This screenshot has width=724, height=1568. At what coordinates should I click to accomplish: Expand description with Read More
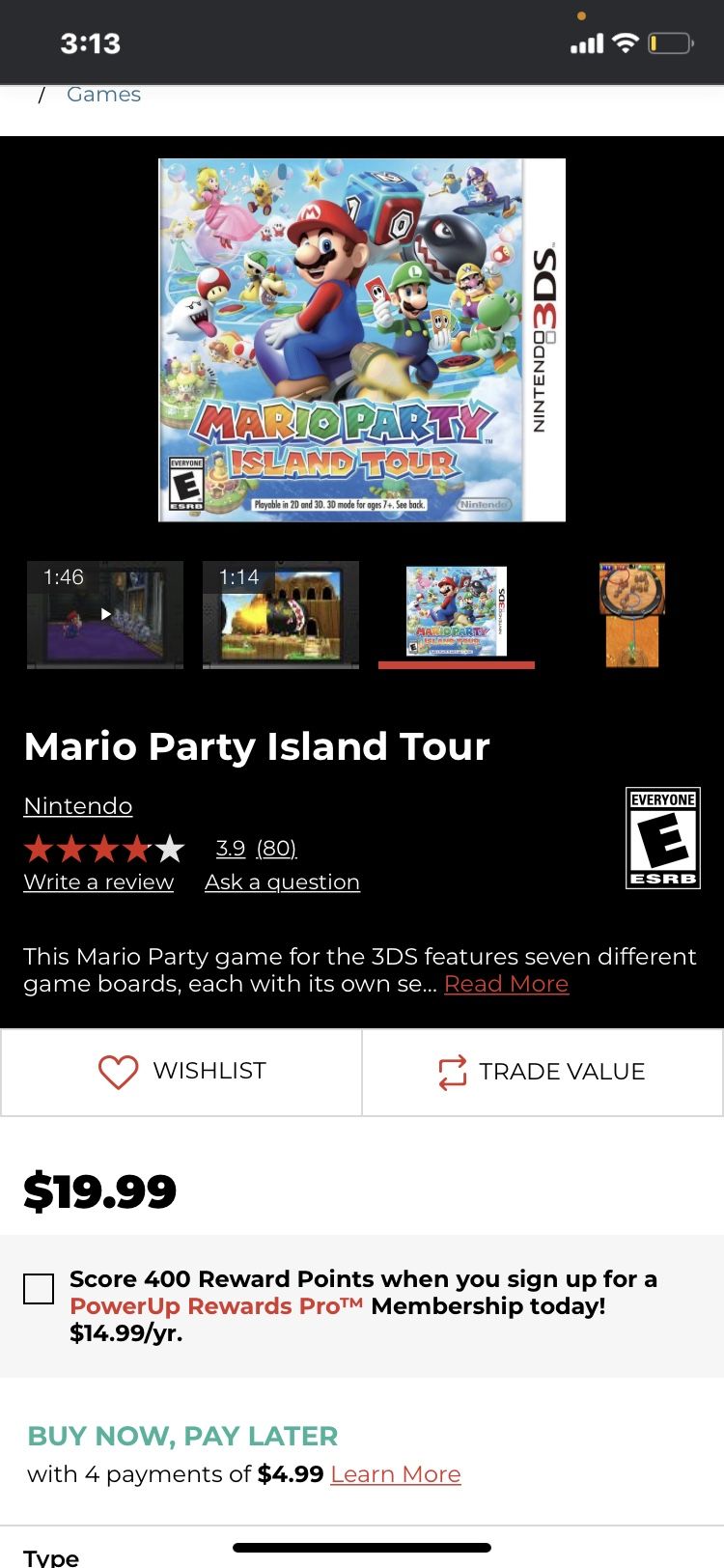(x=506, y=984)
